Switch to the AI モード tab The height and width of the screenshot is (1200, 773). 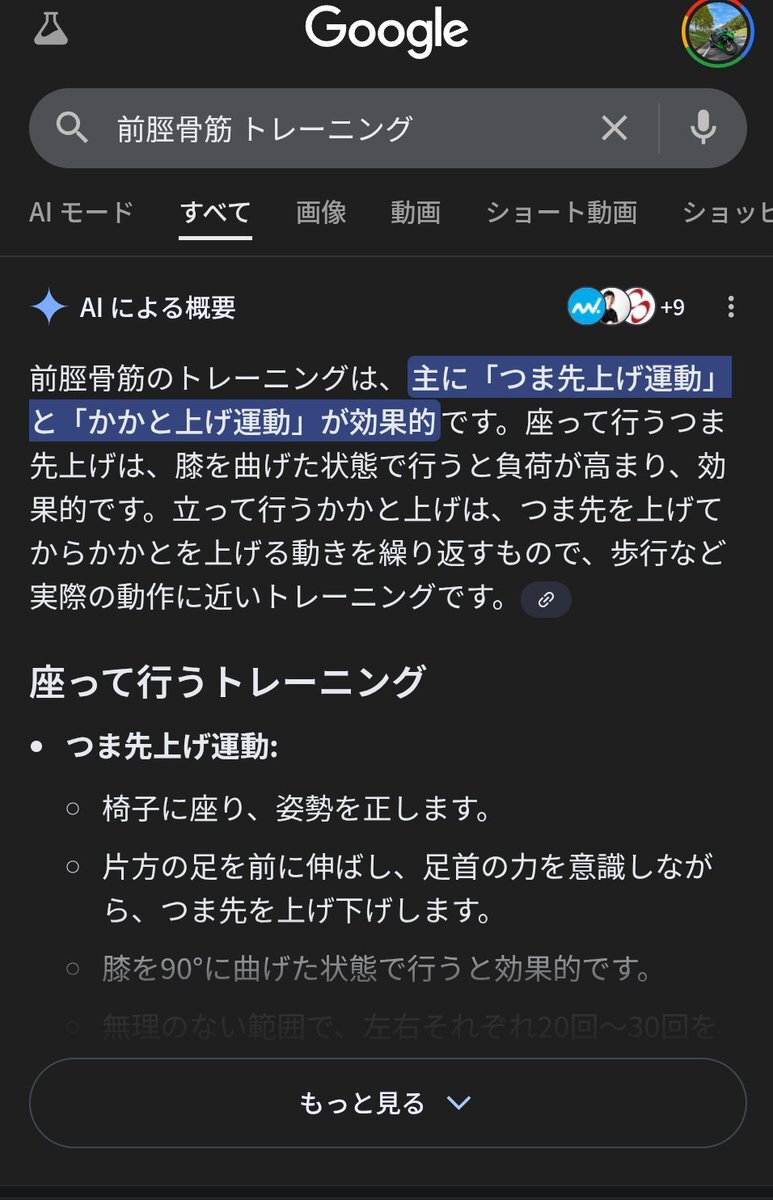pos(81,212)
